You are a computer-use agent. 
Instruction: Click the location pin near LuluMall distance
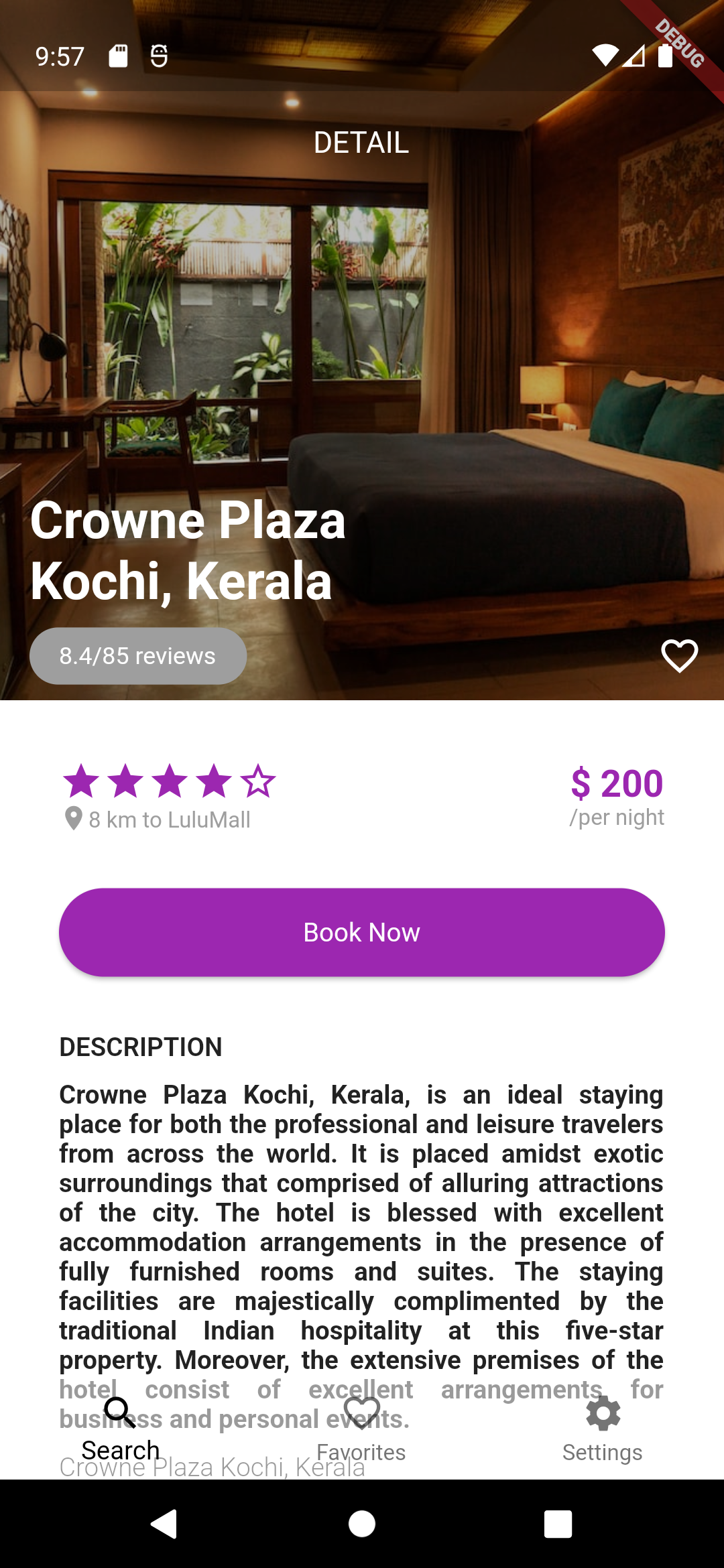(74, 818)
